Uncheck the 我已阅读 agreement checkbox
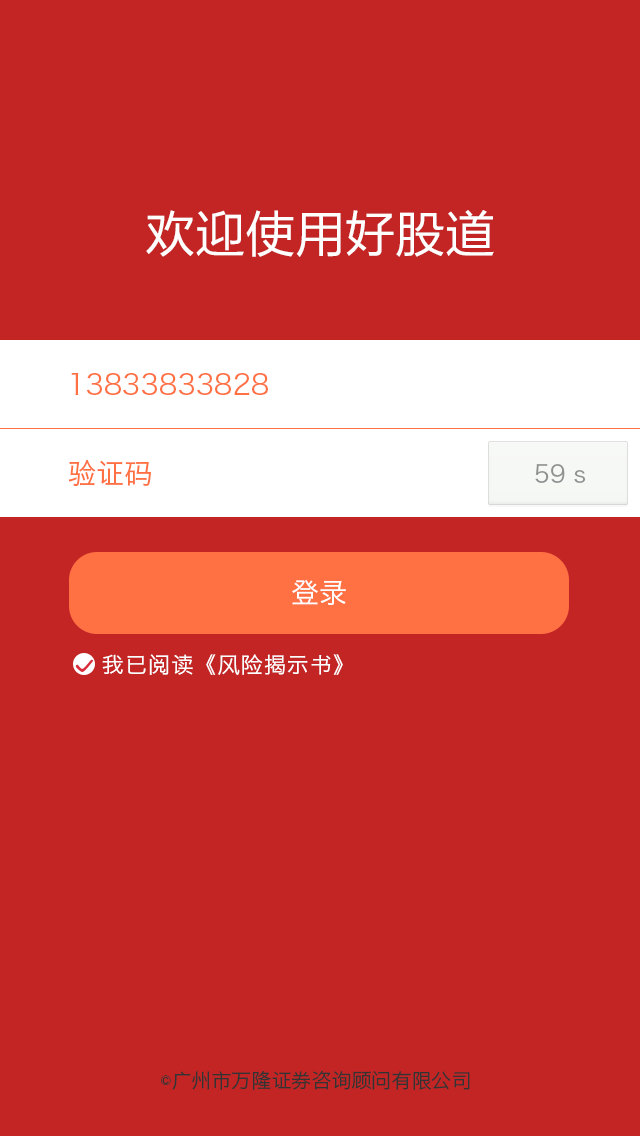 [84, 664]
